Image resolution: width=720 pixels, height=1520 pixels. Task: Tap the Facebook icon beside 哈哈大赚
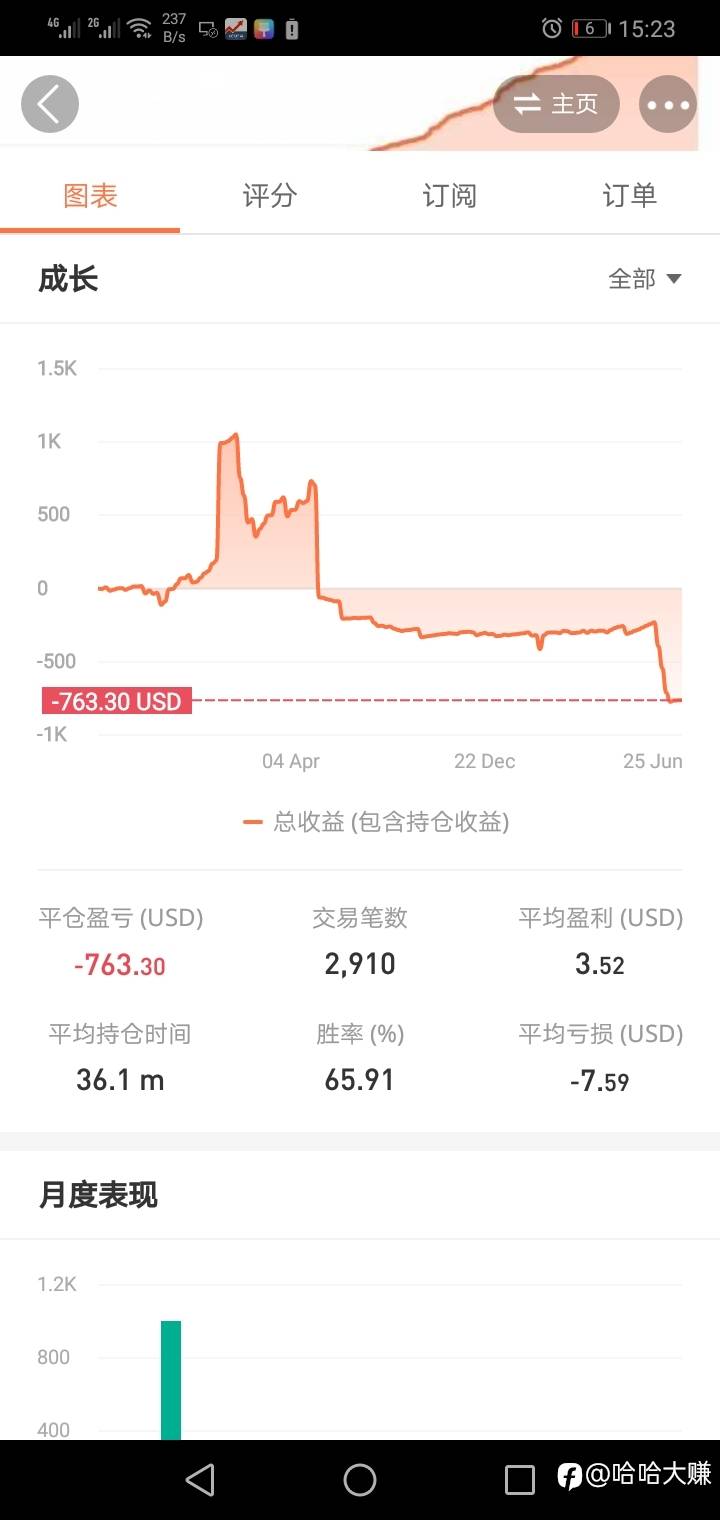(x=570, y=1477)
